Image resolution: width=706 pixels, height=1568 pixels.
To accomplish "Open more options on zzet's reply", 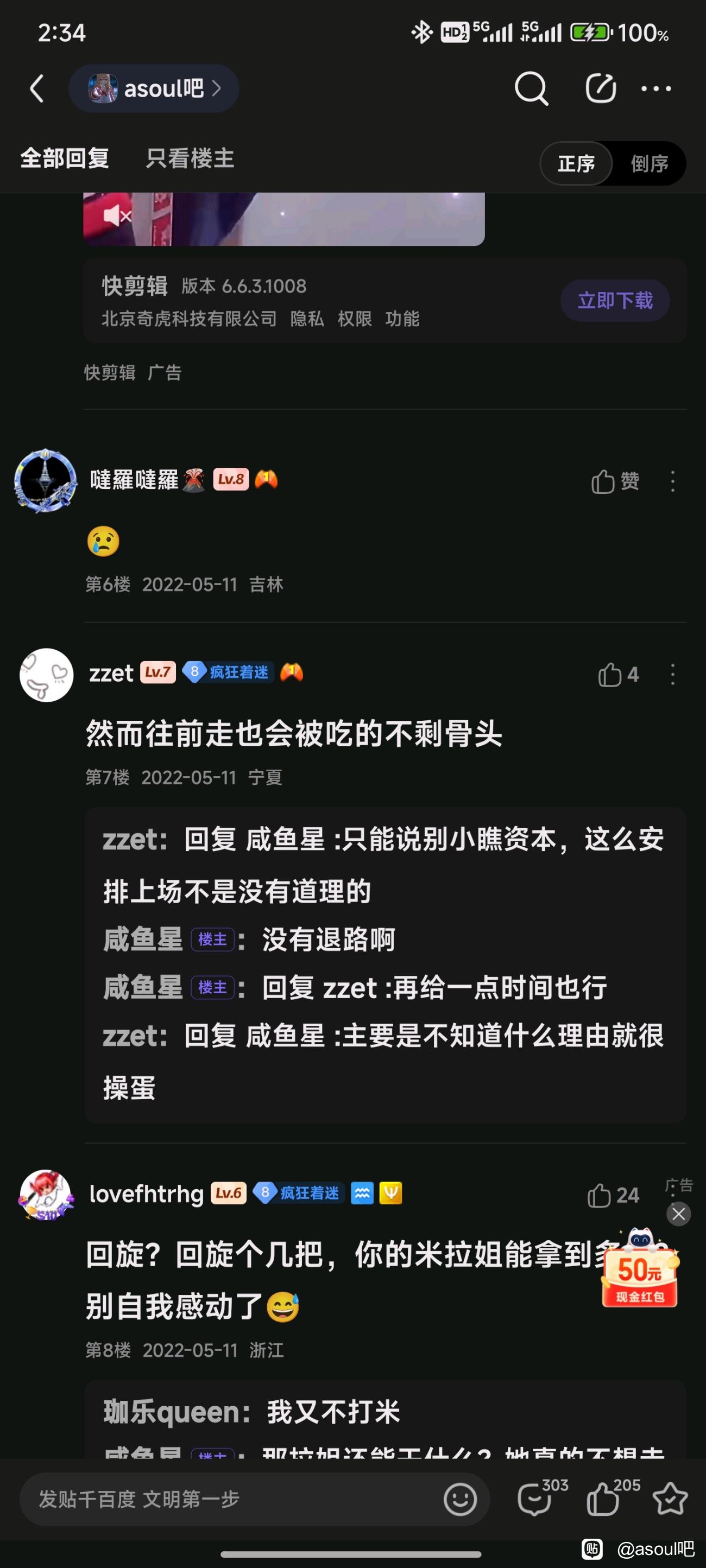I will click(x=672, y=675).
